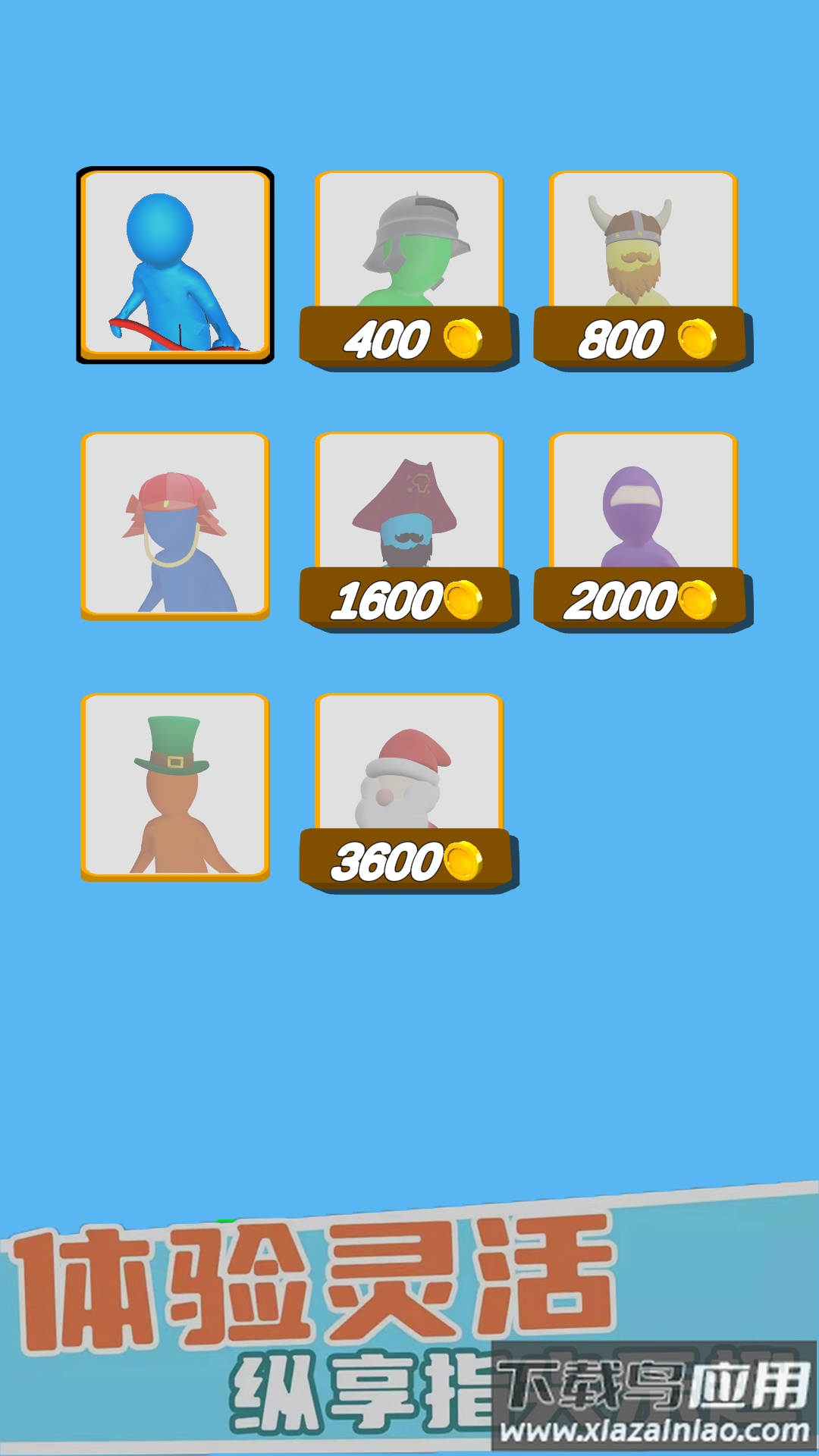Equip the green top hat skin
Viewport: 819px width, 1456px height.
pyautogui.click(x=175, y=786)
